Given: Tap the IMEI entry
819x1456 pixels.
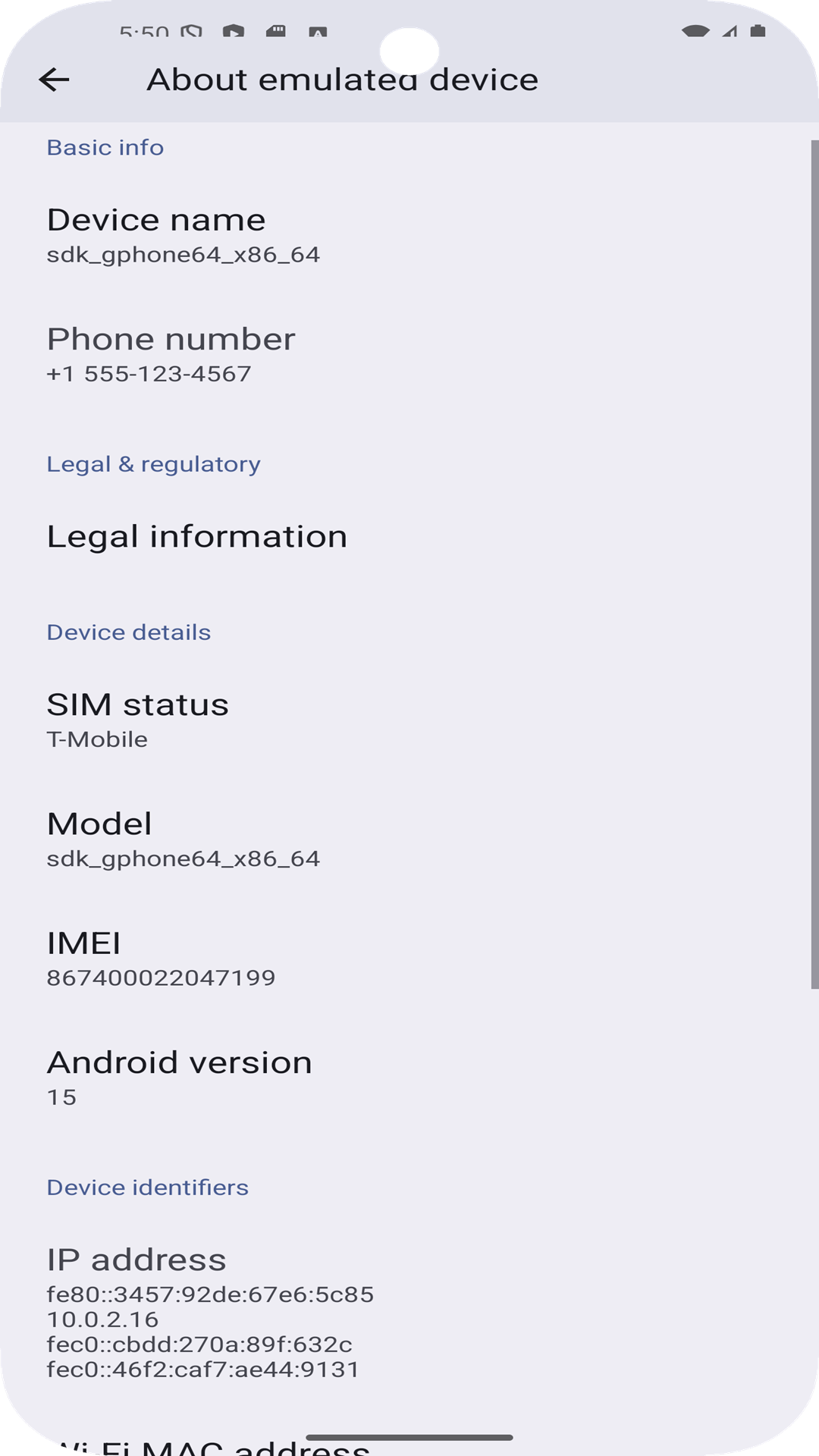Looking at the screenshot, I should coord(409,959).
